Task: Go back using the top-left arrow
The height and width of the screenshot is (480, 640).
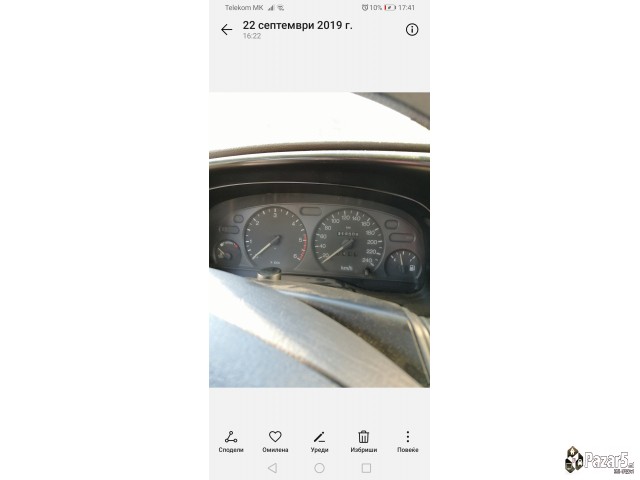Action: coord(226,30)
